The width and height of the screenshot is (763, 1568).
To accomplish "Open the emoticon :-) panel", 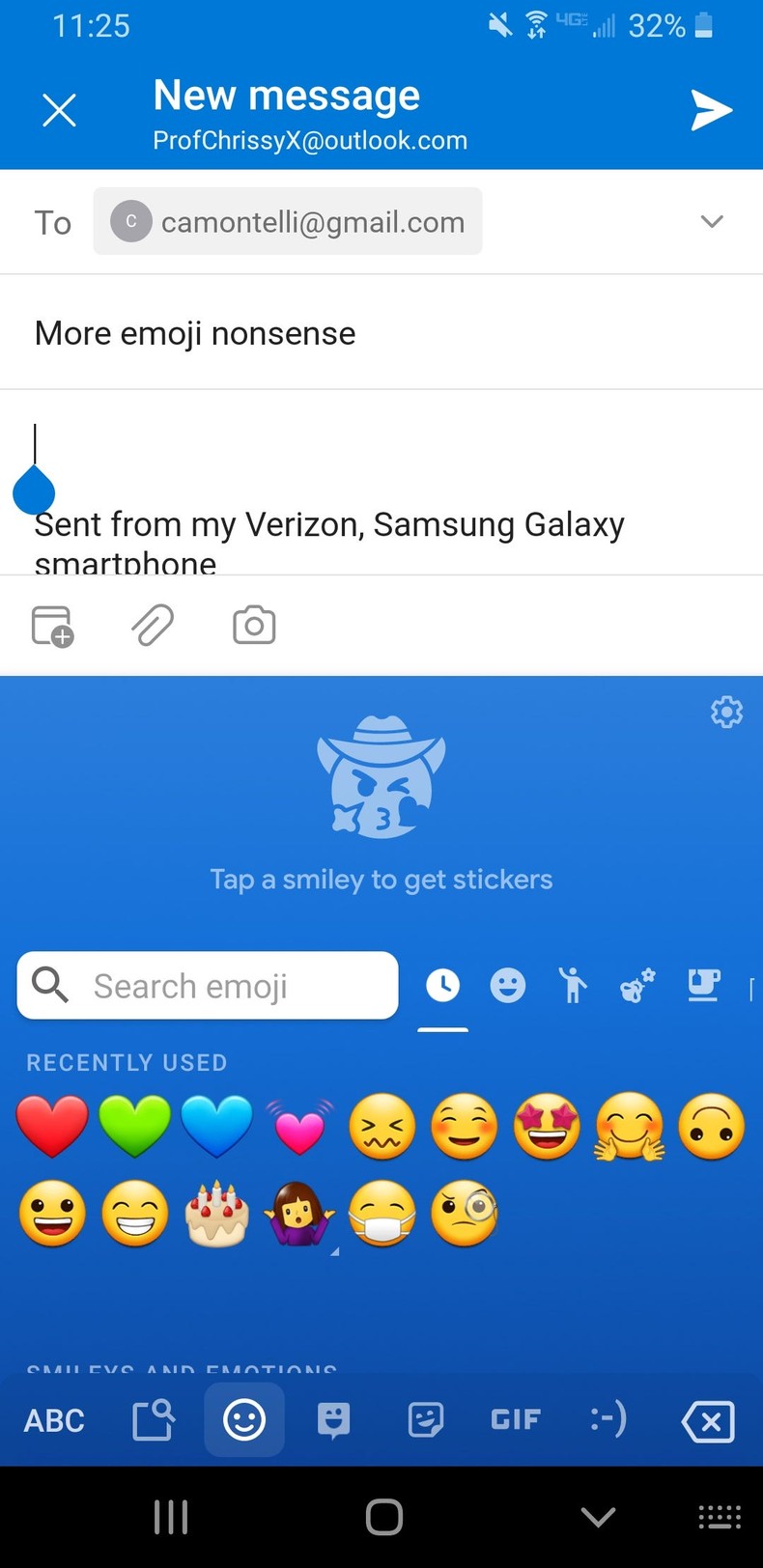I will click(607, 1419).
